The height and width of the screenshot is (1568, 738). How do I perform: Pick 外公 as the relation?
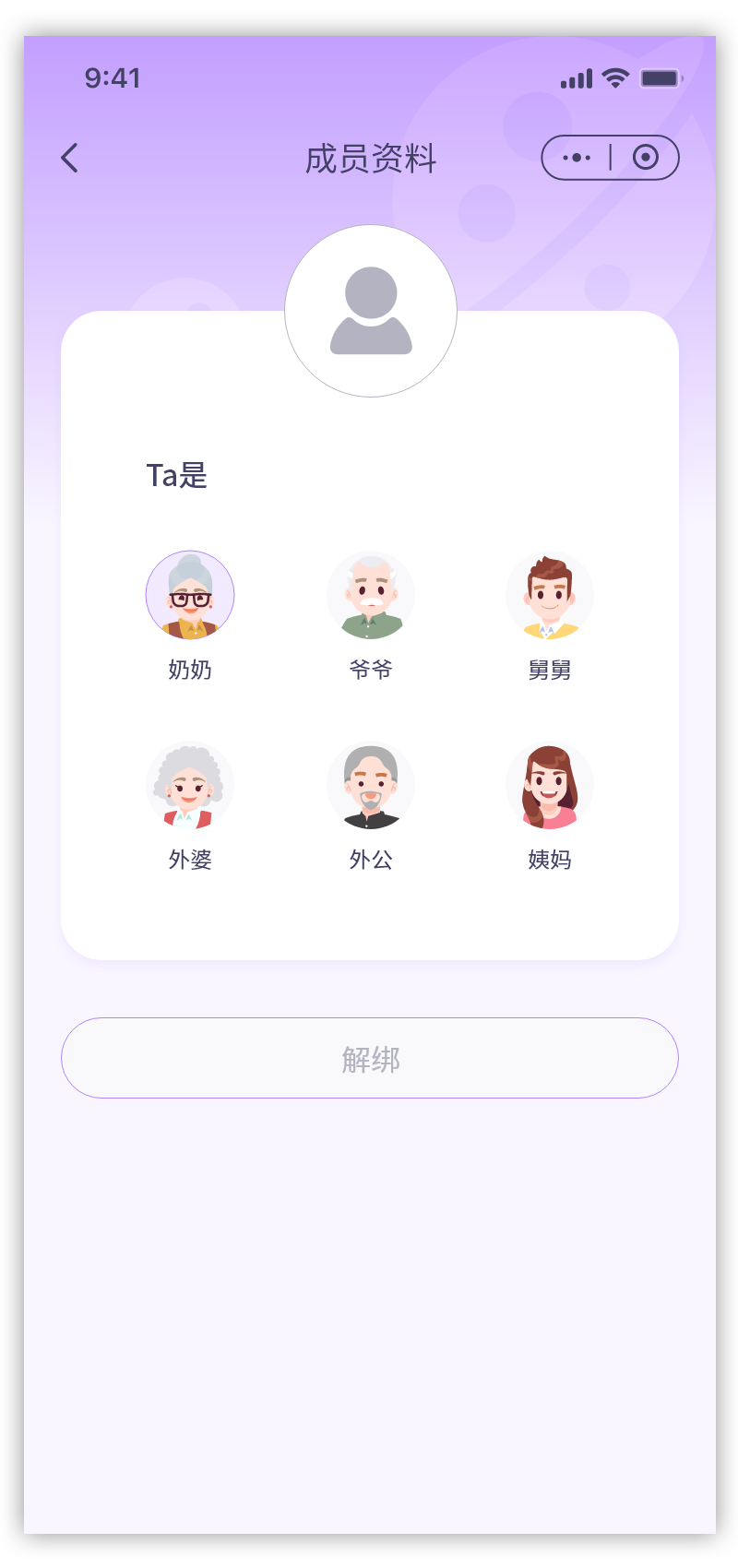371,786
